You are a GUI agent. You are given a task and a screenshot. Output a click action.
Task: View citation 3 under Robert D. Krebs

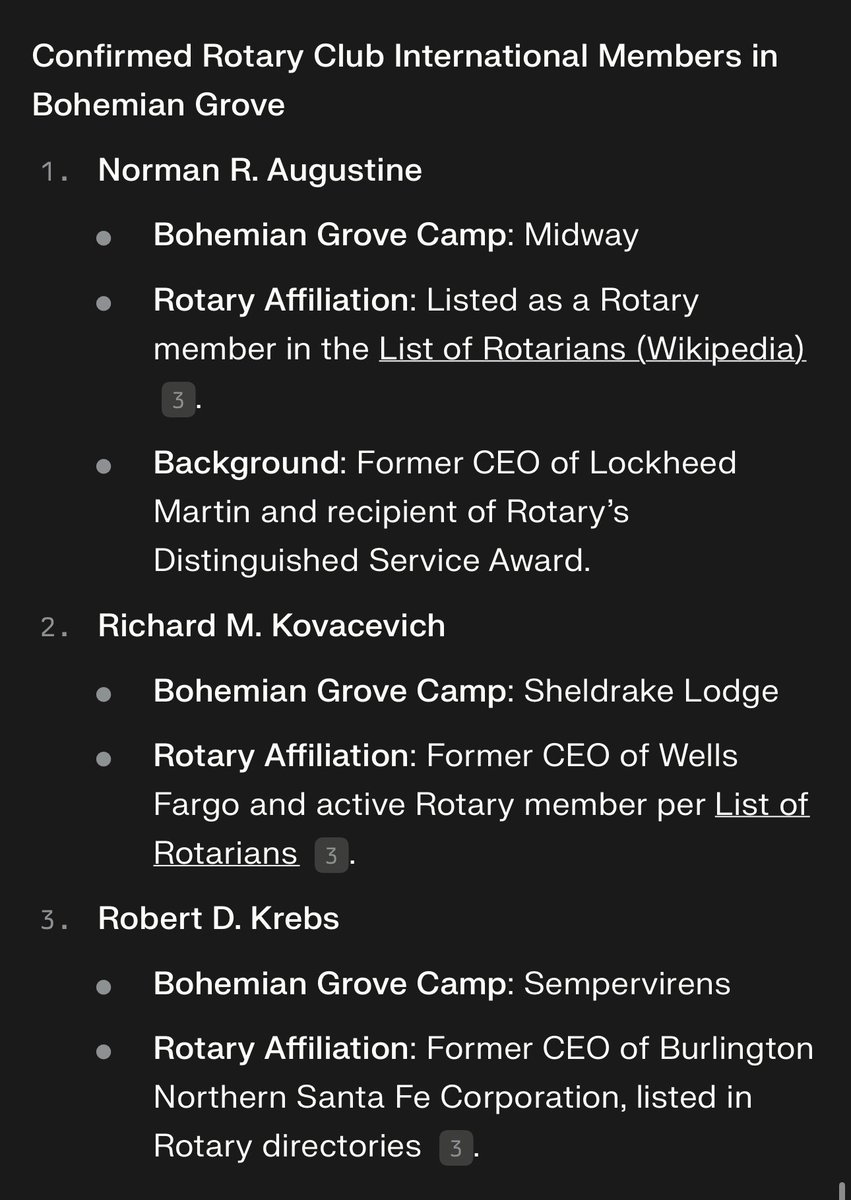click(x=456, y=1147)
